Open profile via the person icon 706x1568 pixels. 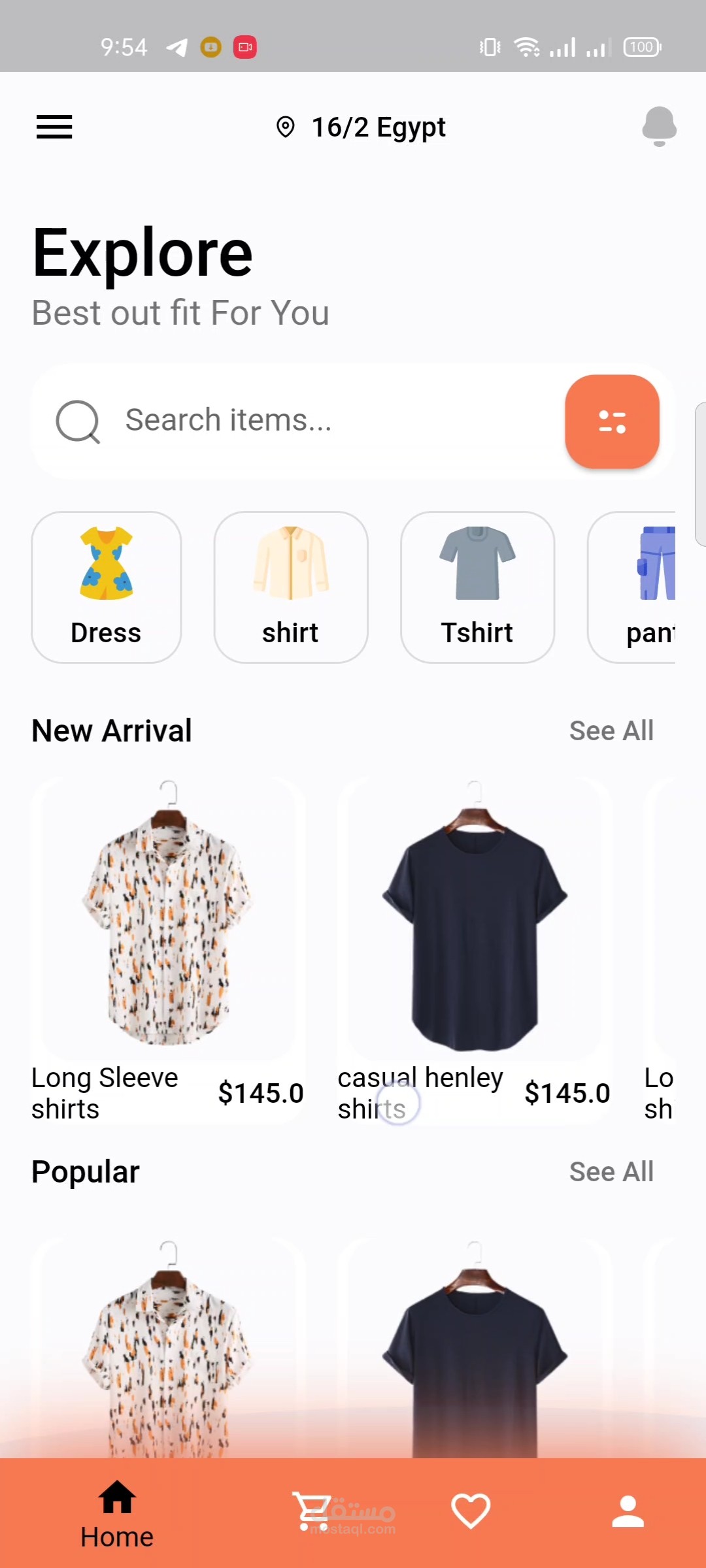pos(628,1509)
